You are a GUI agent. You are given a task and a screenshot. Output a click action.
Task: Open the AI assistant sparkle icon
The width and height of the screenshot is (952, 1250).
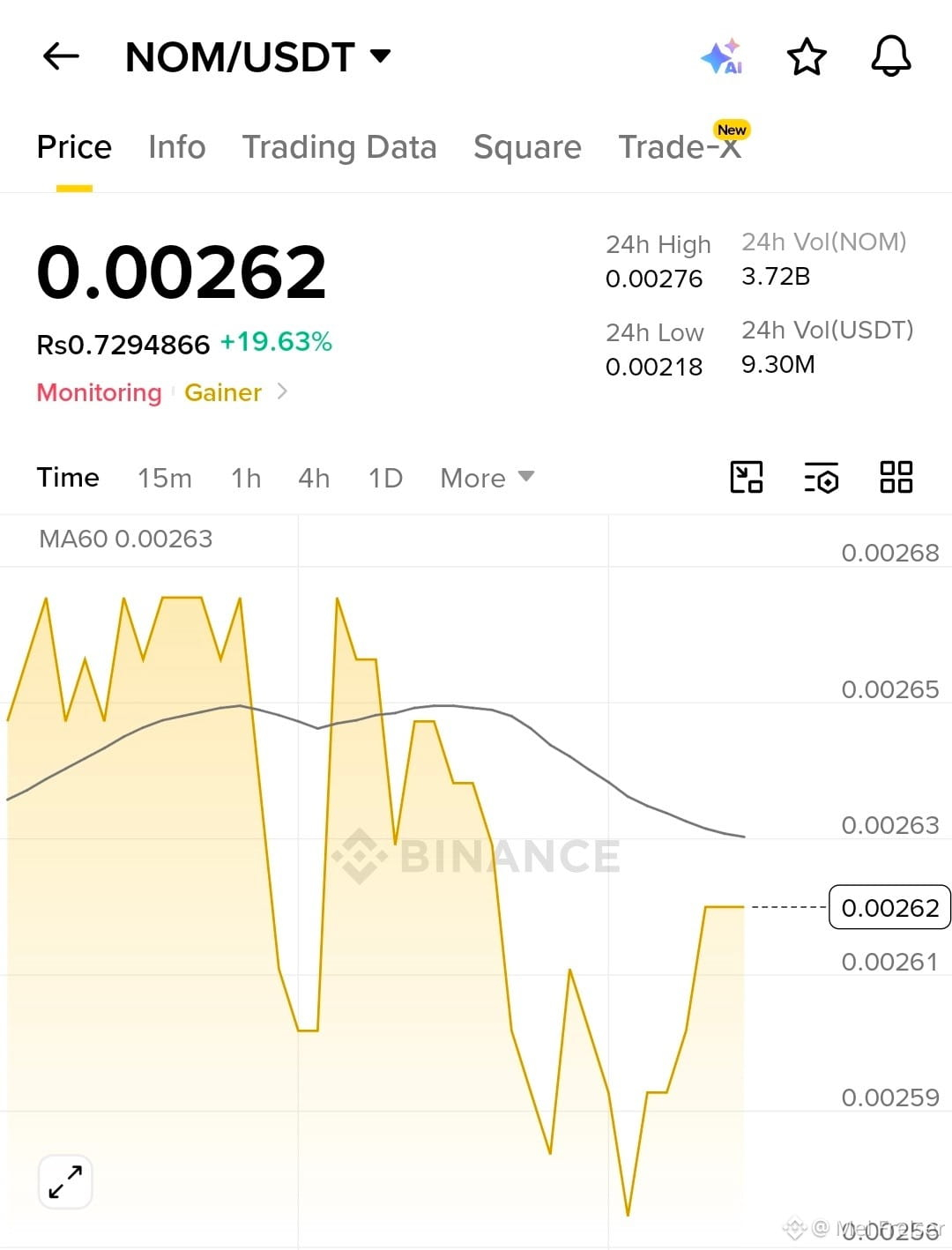[722, 57]
